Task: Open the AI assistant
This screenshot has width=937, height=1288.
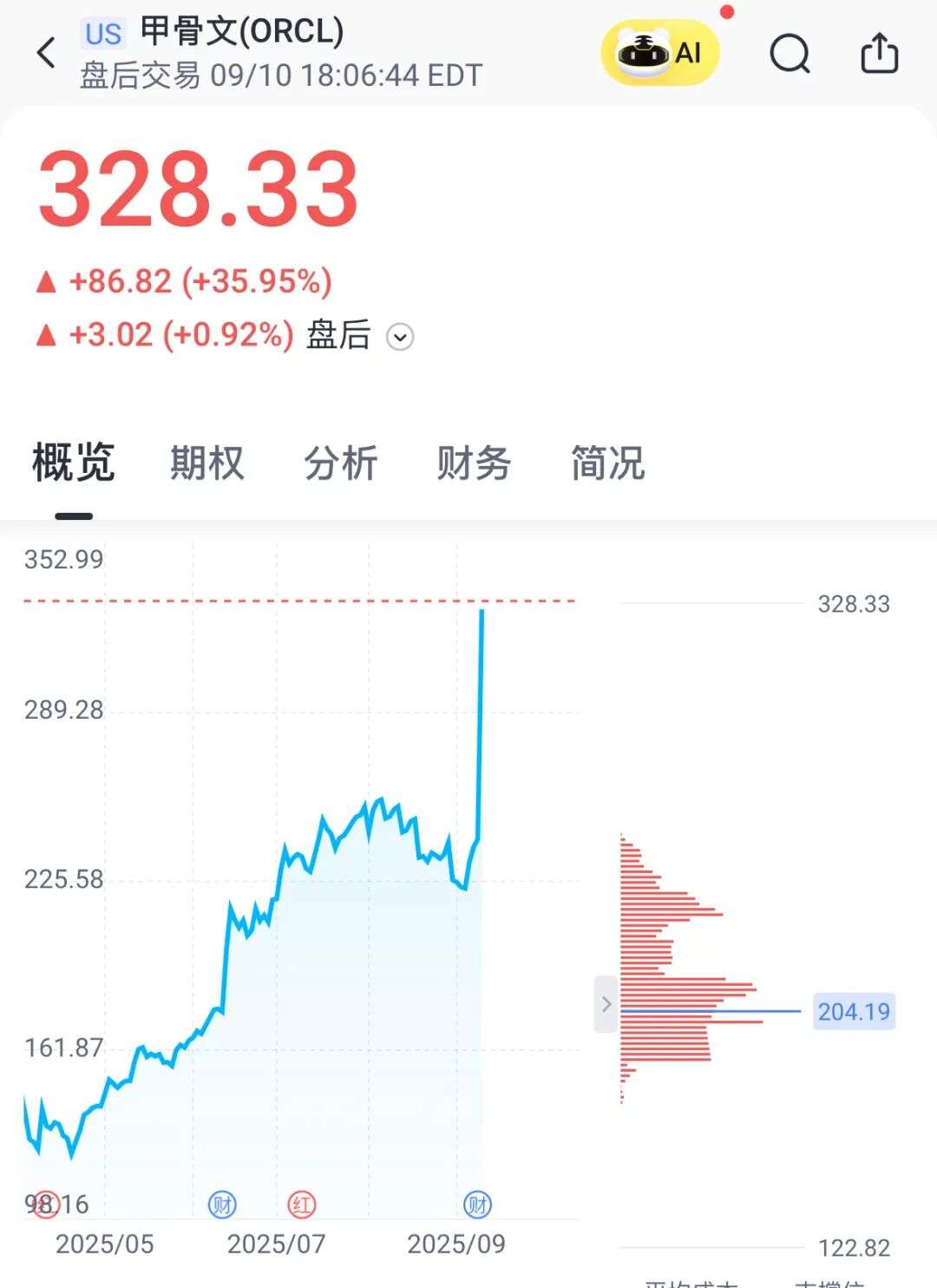Action: 660,53
